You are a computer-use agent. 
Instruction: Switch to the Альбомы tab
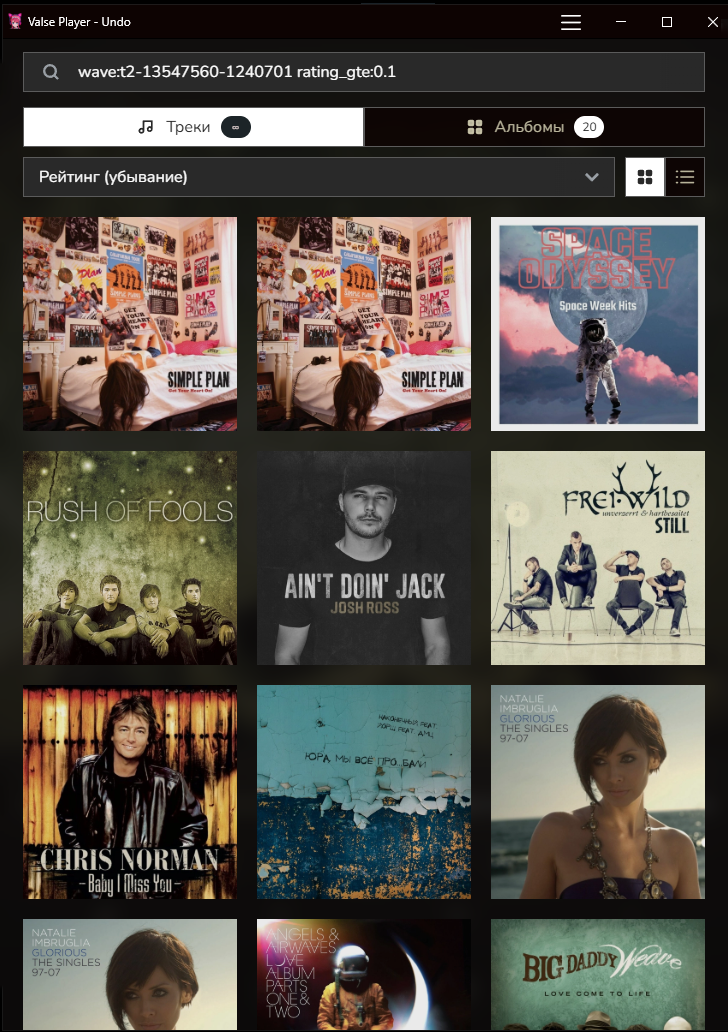point(534,127)
